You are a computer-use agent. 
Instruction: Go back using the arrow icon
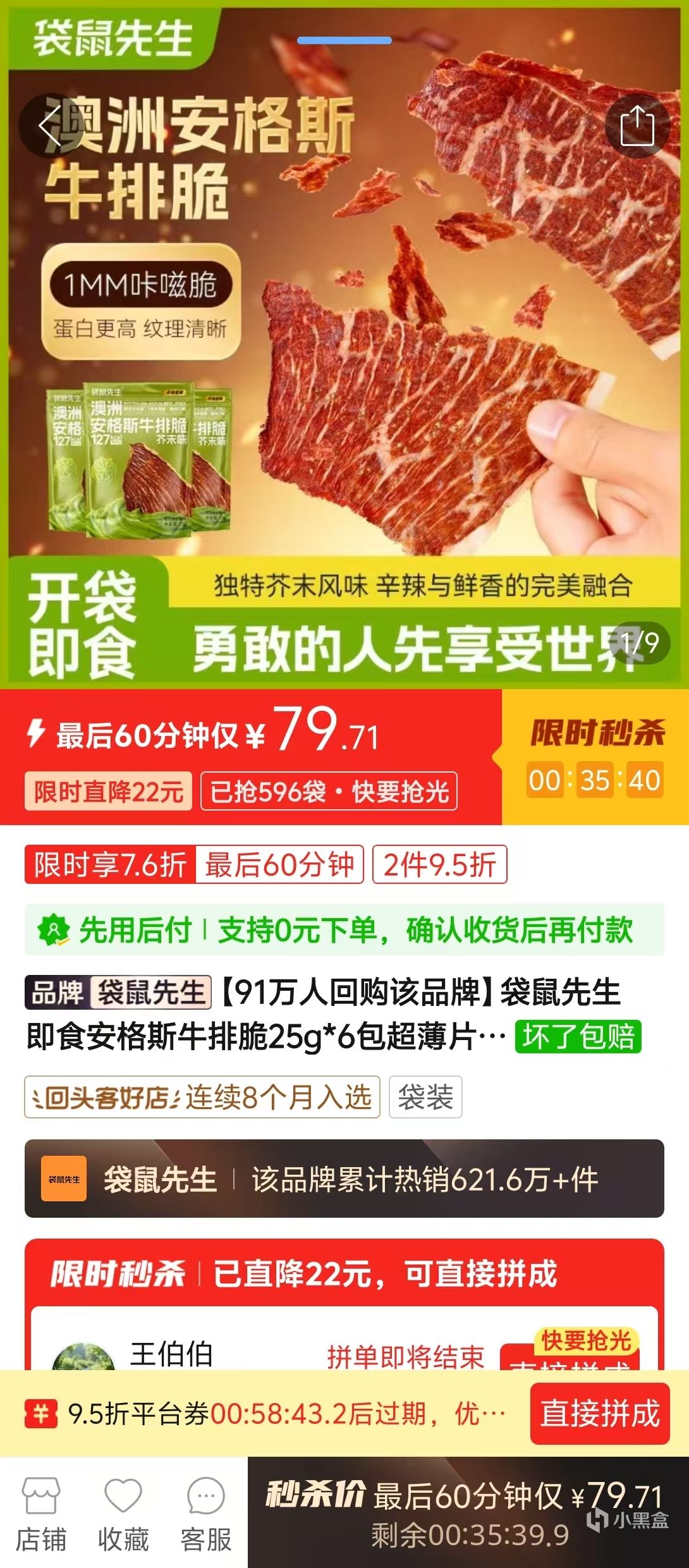pos(50,125)
